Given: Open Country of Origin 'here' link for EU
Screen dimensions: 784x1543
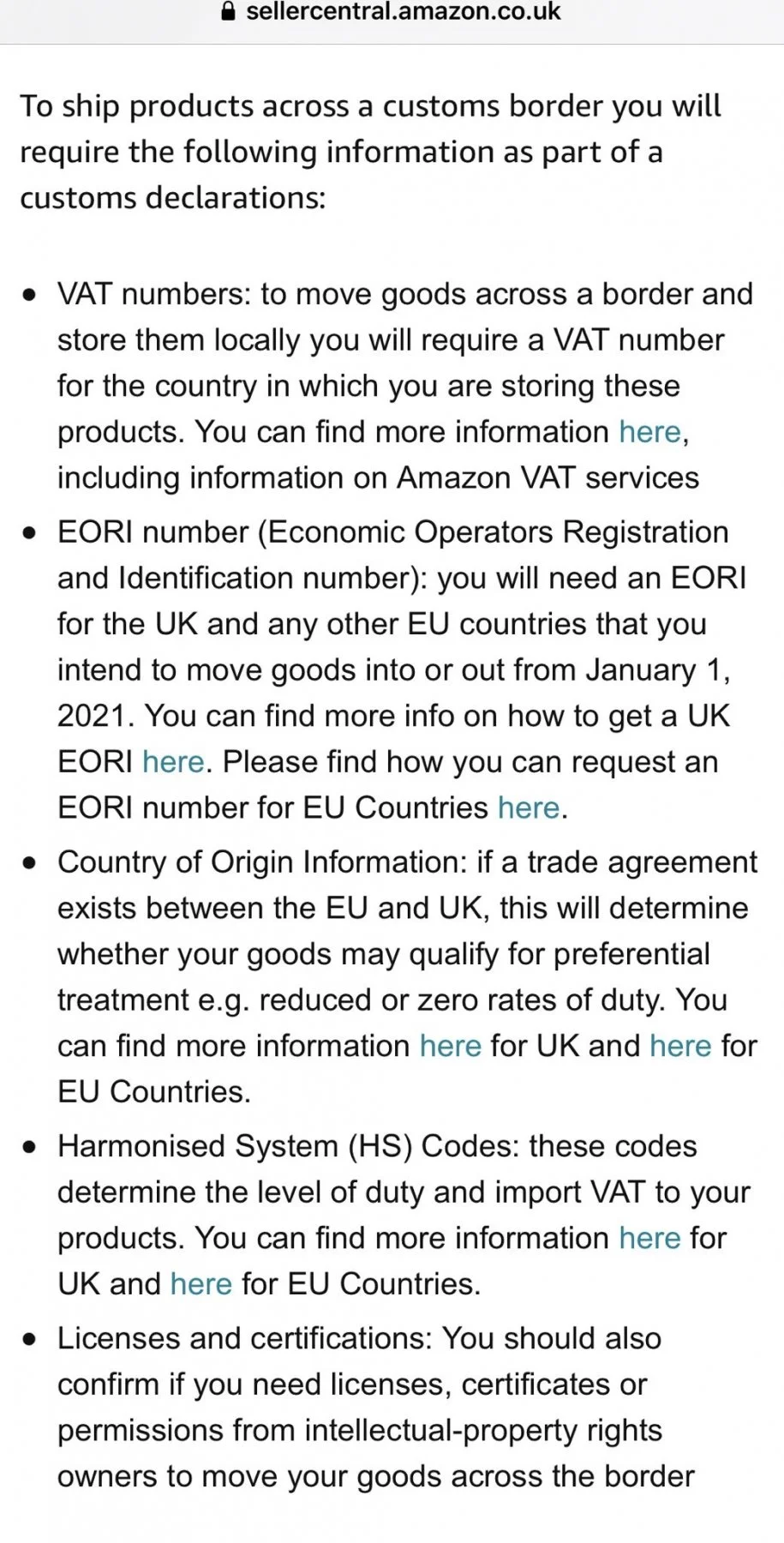Looking at the screenshot, I should [x=680, y=1046].
